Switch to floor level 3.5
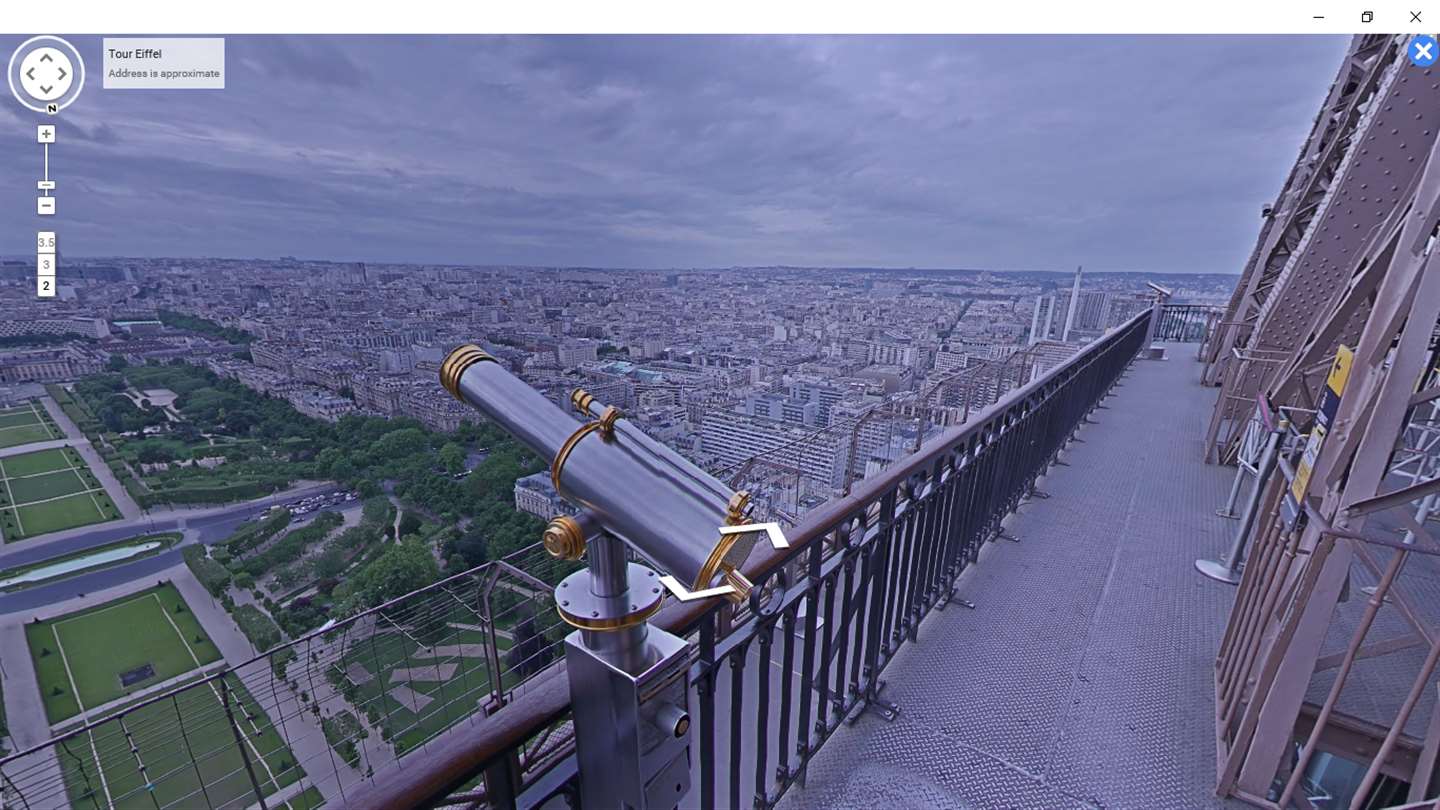Image resolution: width=1440 pixels, height=810 pixels. pyautogui.click(x=46, y=242)
